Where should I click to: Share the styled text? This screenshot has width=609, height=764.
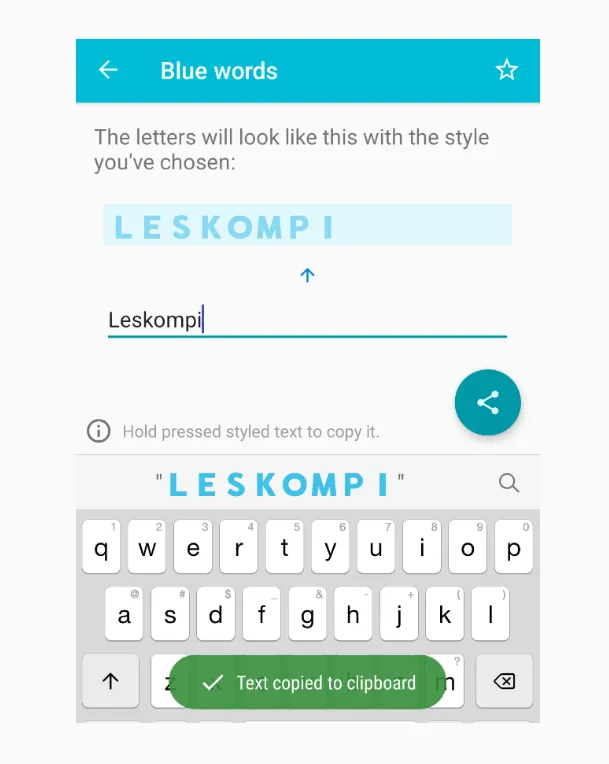487,403
